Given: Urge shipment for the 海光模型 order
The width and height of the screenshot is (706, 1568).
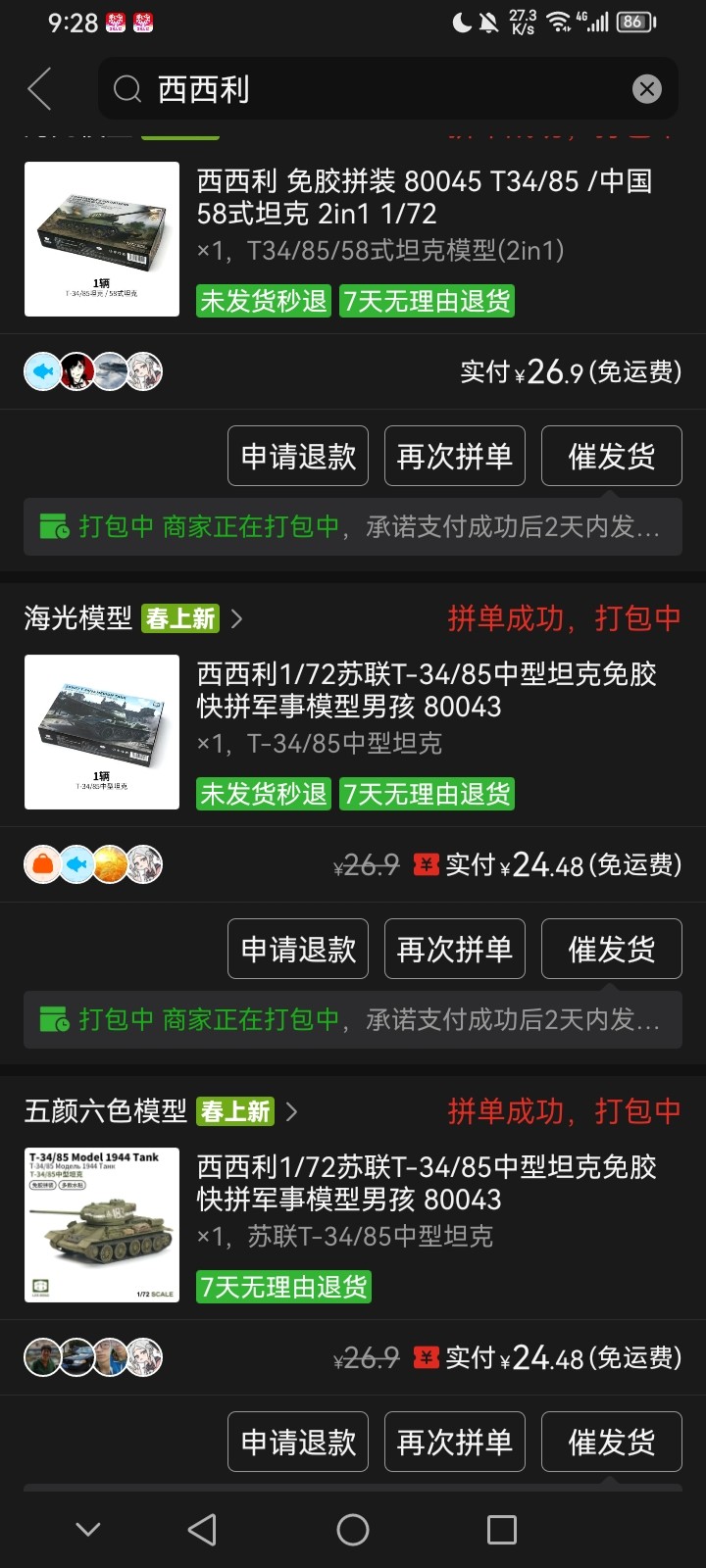Looking at the screenshot, I should (611, 949).
